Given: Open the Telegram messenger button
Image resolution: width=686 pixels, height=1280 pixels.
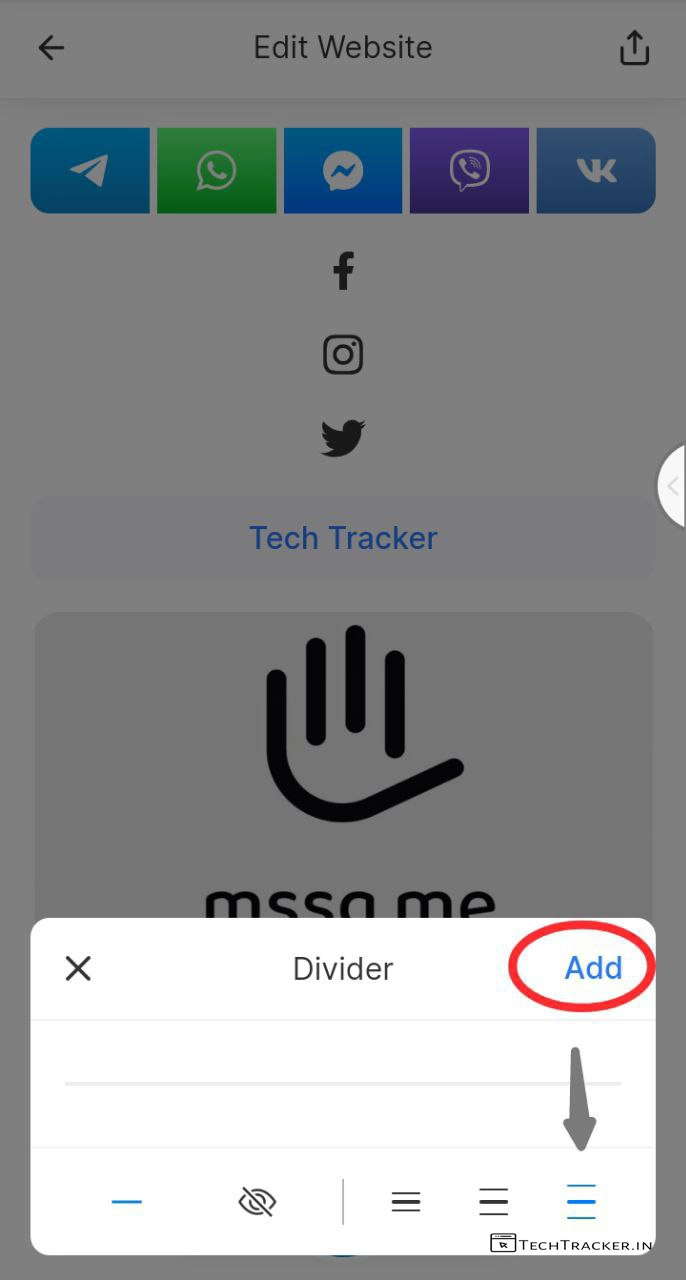Looking at the screenshot, I should click(90, 171).
